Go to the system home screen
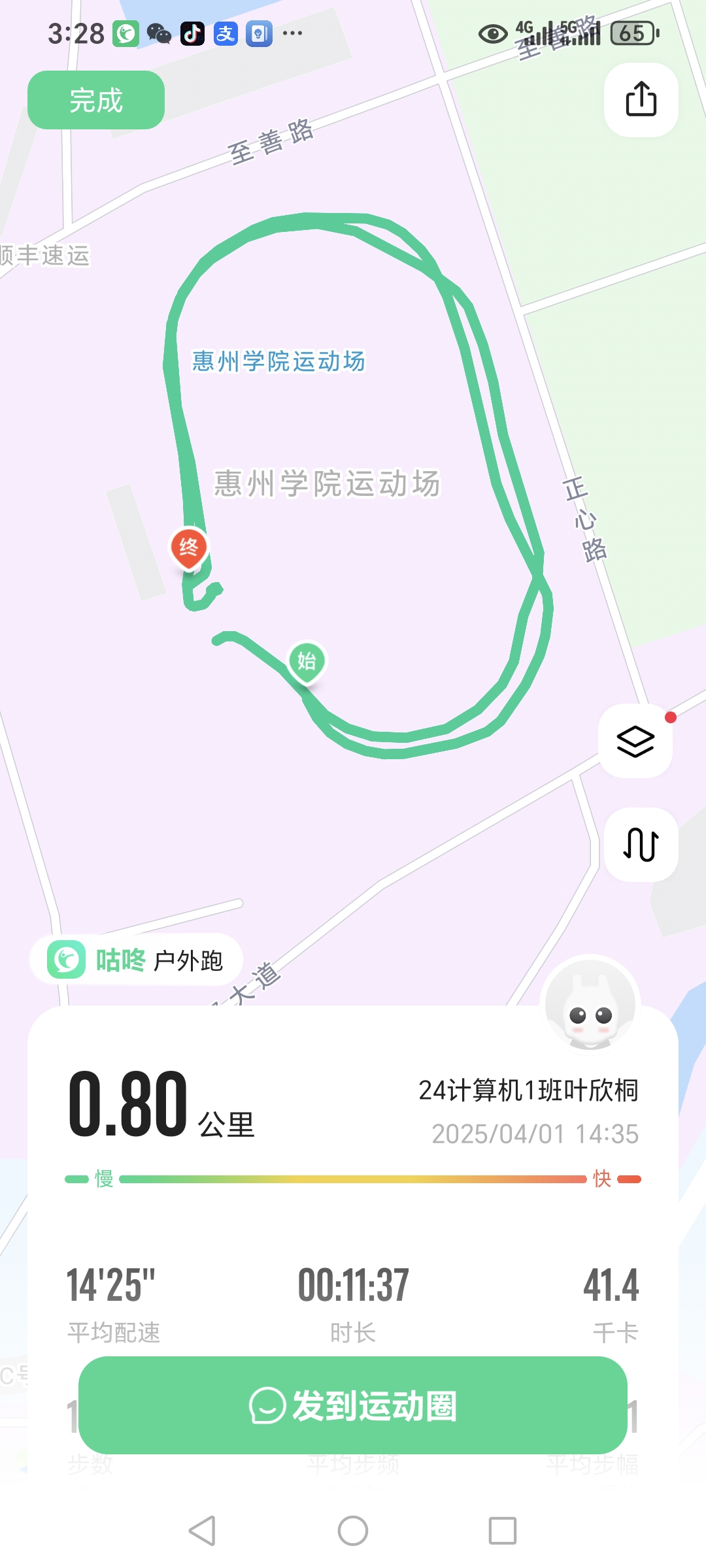 [x=353, y=1530]
